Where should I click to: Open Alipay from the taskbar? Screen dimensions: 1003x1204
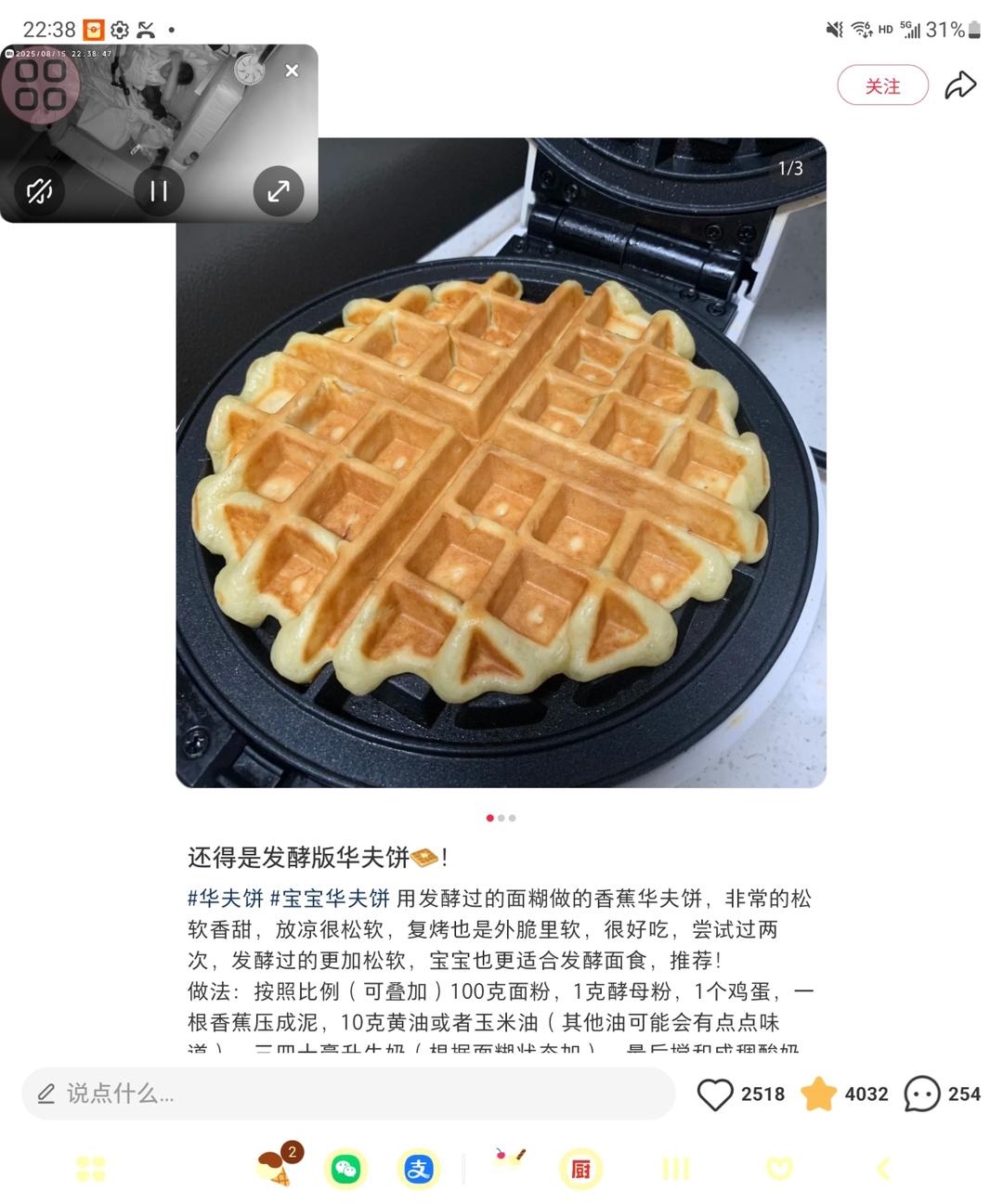click(x=419, y=1169)
